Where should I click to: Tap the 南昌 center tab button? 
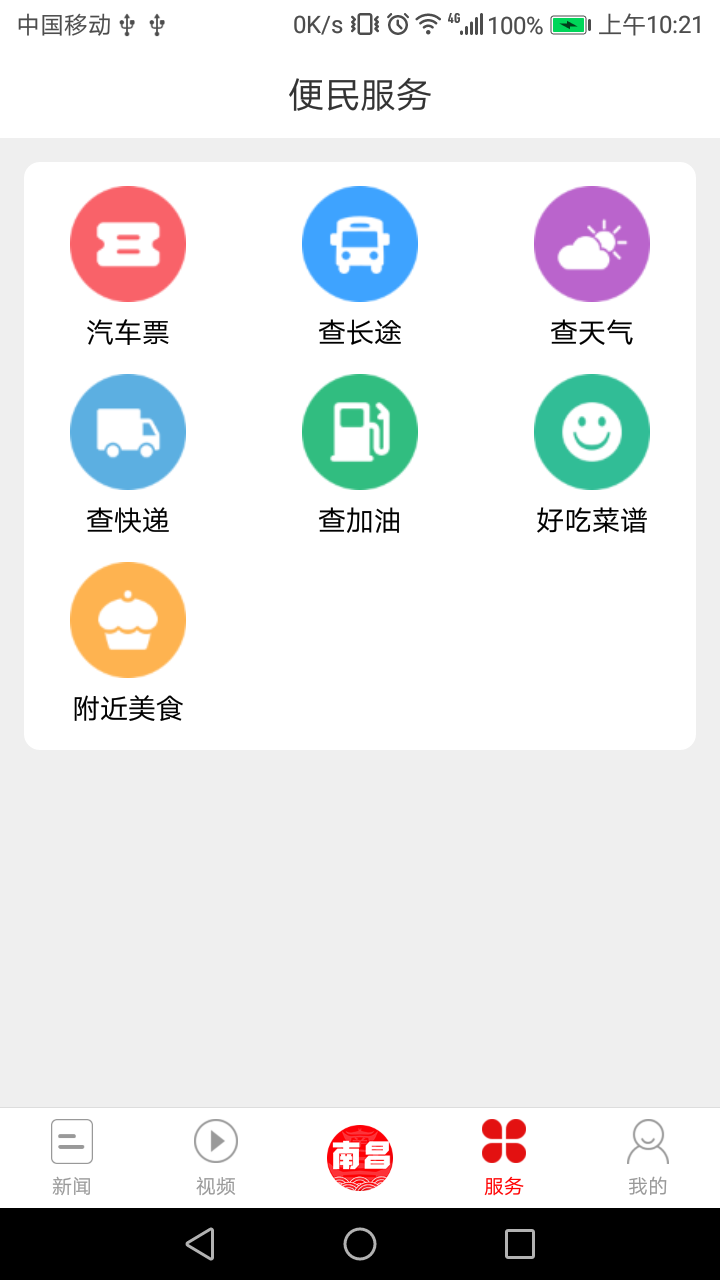[360, 1158]
